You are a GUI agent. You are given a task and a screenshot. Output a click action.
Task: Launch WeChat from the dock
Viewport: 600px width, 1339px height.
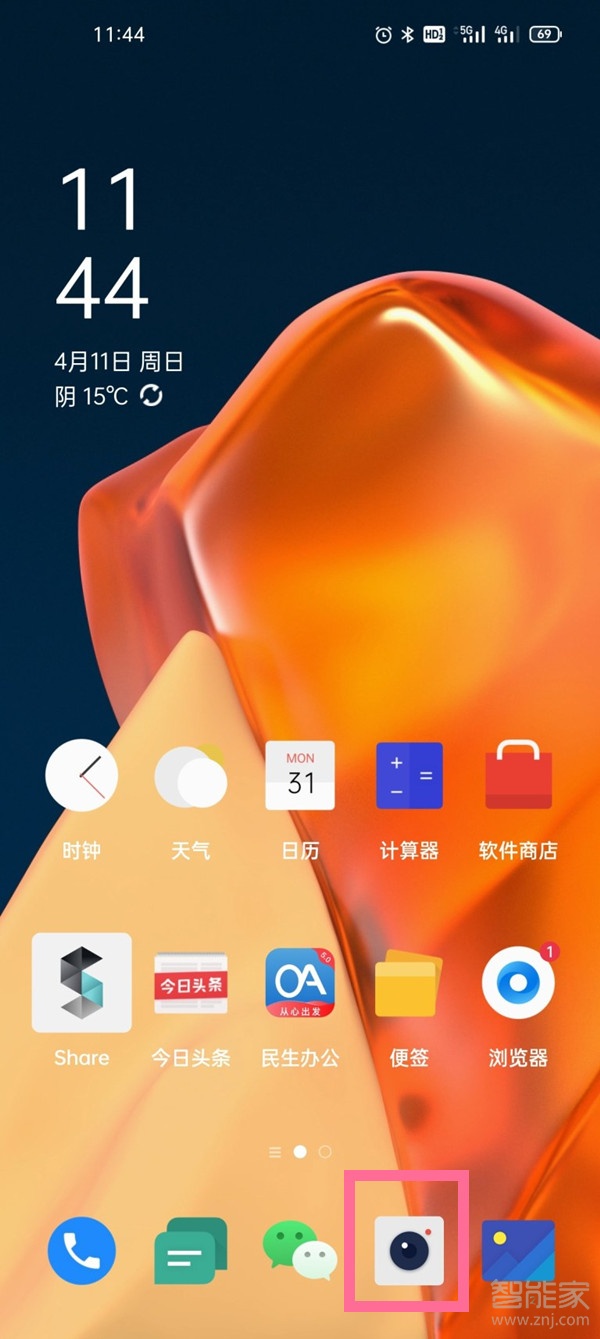[300, 1250]
